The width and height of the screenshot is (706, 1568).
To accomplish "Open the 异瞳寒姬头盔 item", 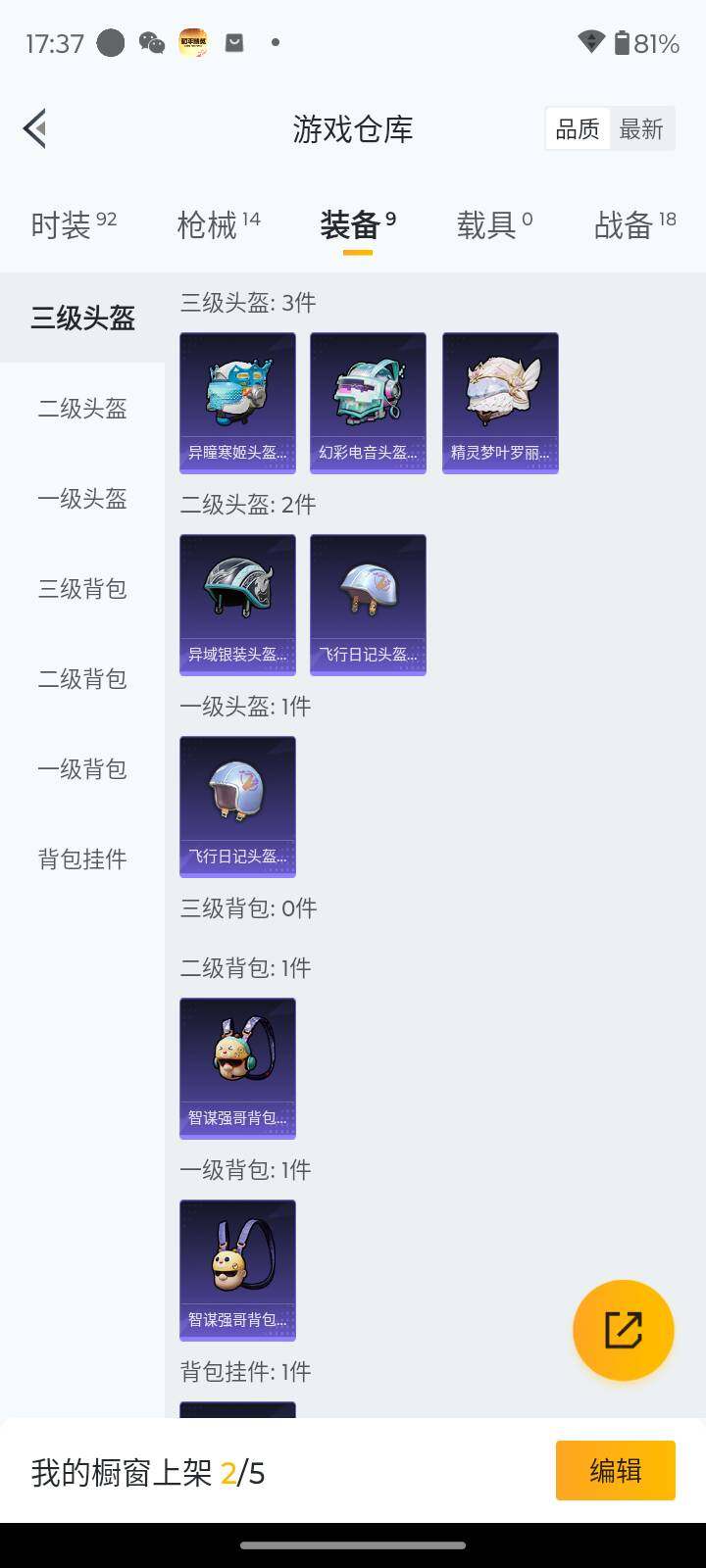I will (237, 403).
